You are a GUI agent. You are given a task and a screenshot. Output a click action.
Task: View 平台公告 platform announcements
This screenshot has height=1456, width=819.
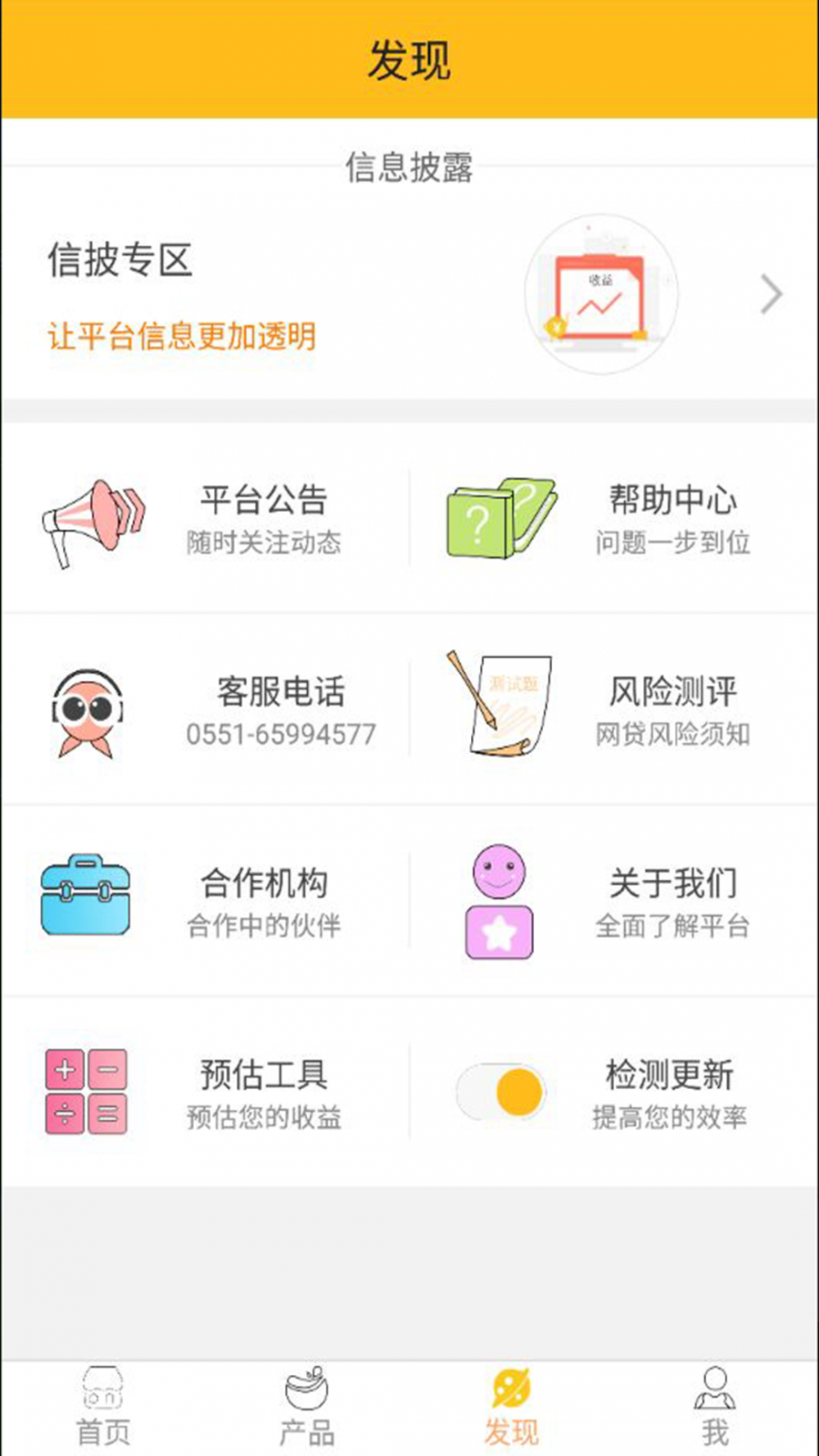[x=205, y=519]
